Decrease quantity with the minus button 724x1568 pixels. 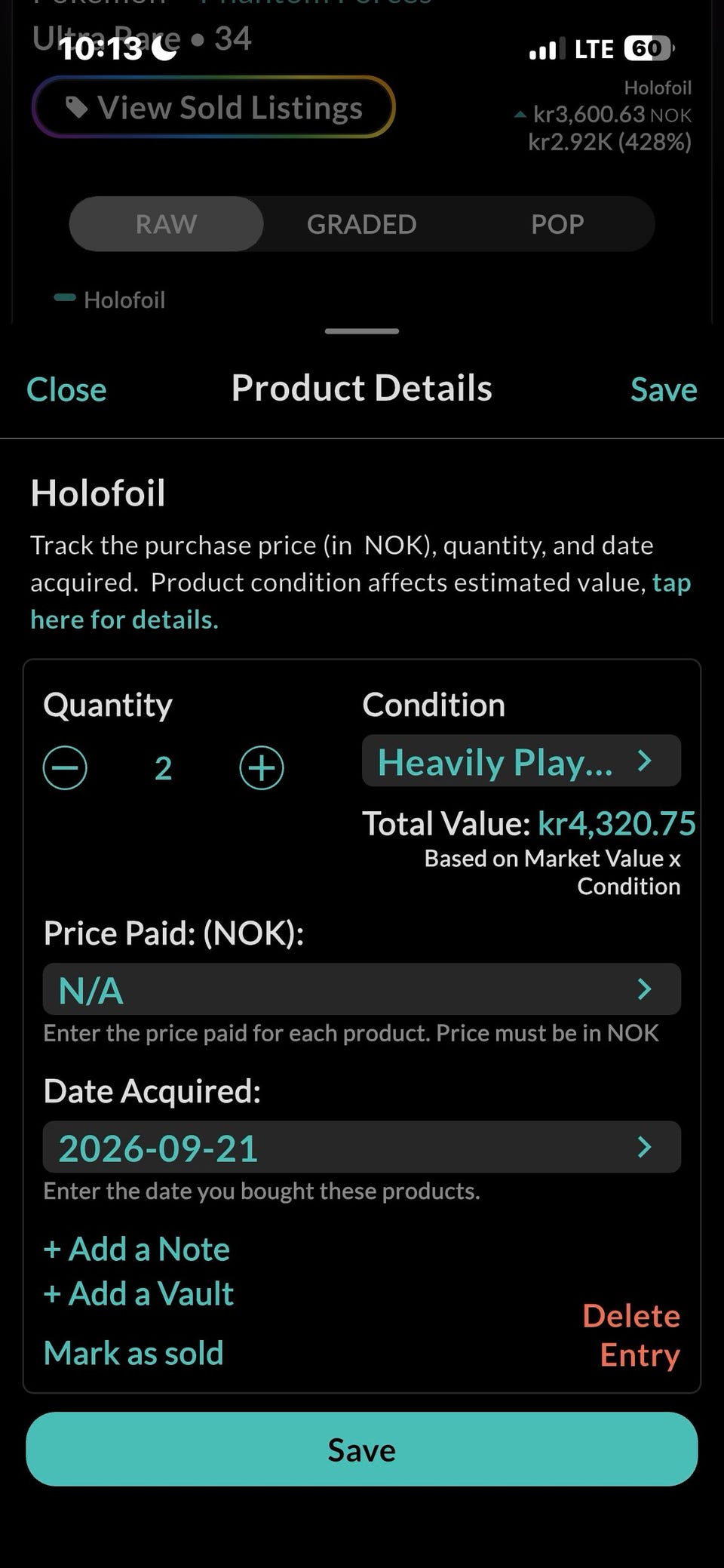coord(65,768)
